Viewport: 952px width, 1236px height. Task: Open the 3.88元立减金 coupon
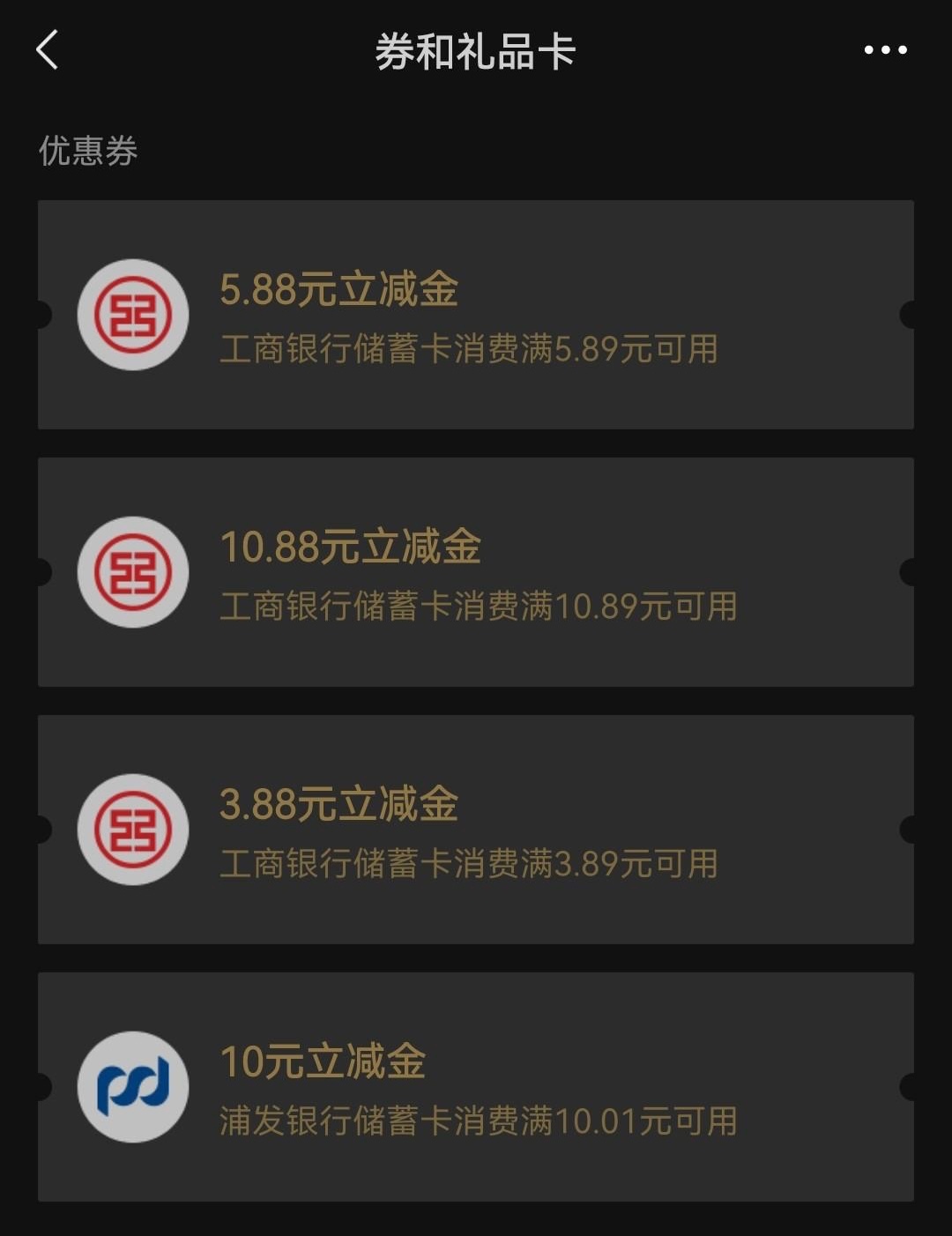[x=475, y=830]
